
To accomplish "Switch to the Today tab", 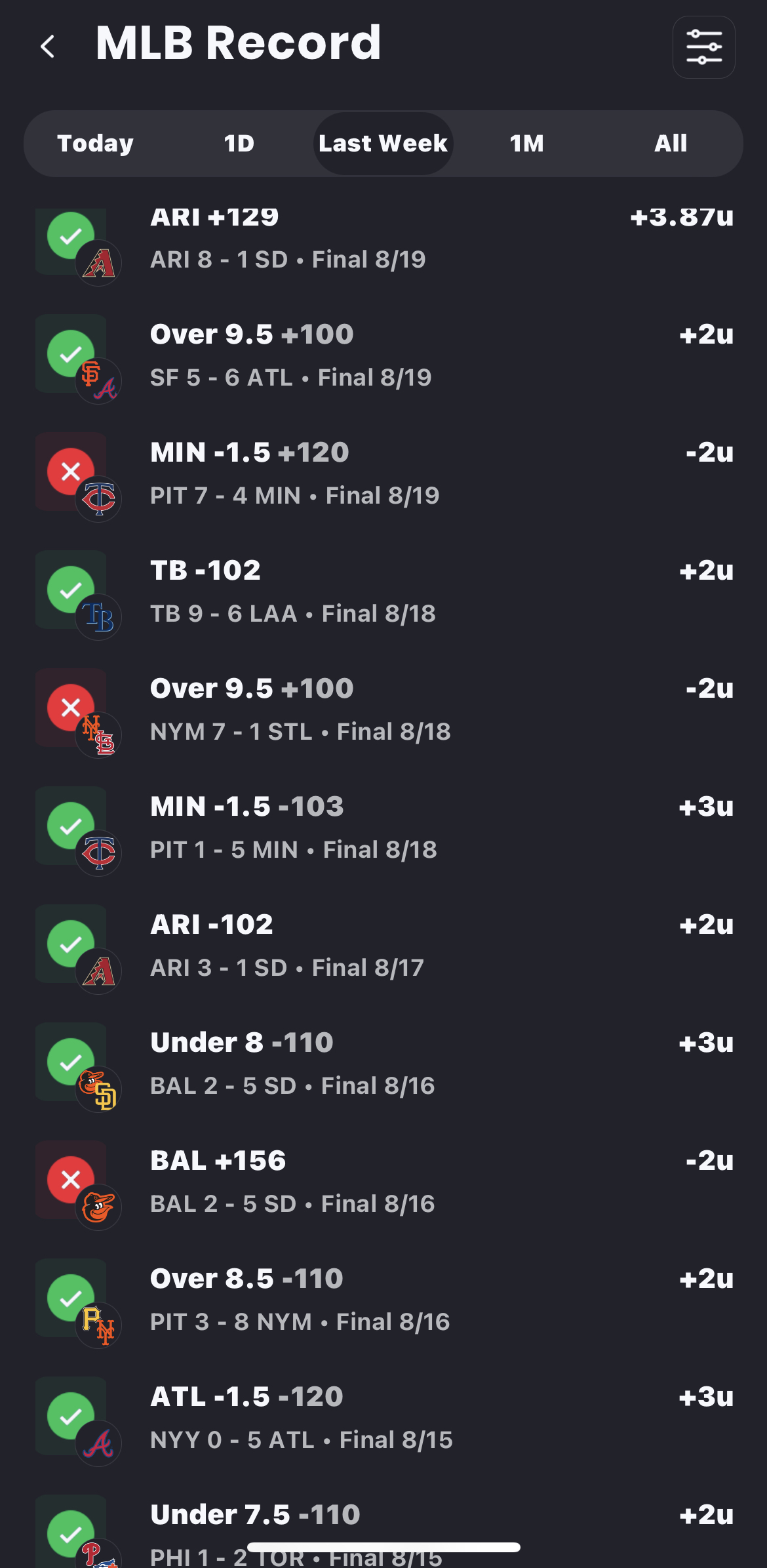I will pos(96,144).
